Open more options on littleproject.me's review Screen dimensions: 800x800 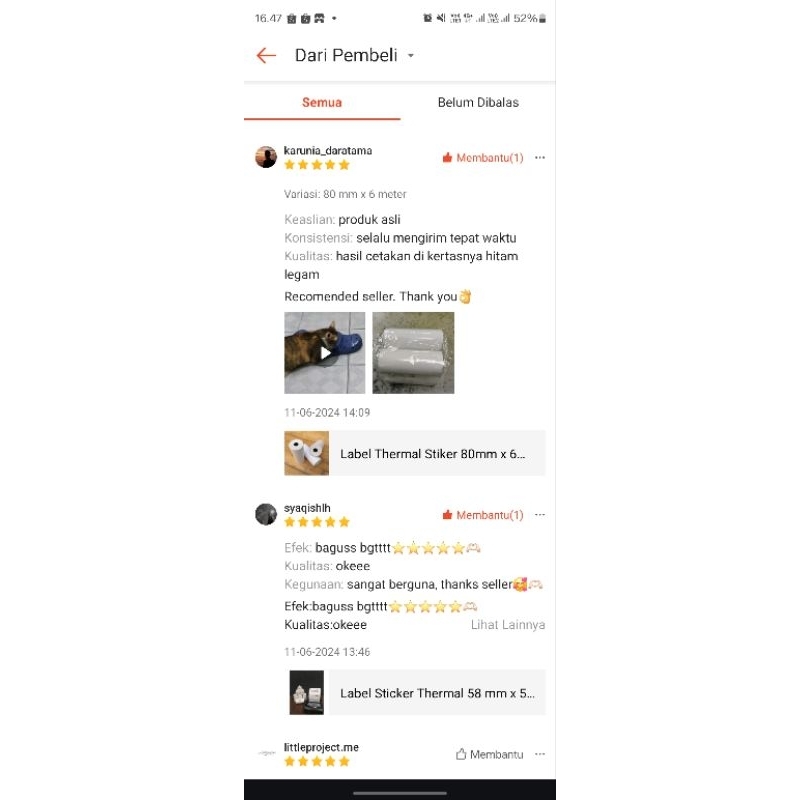540,754
